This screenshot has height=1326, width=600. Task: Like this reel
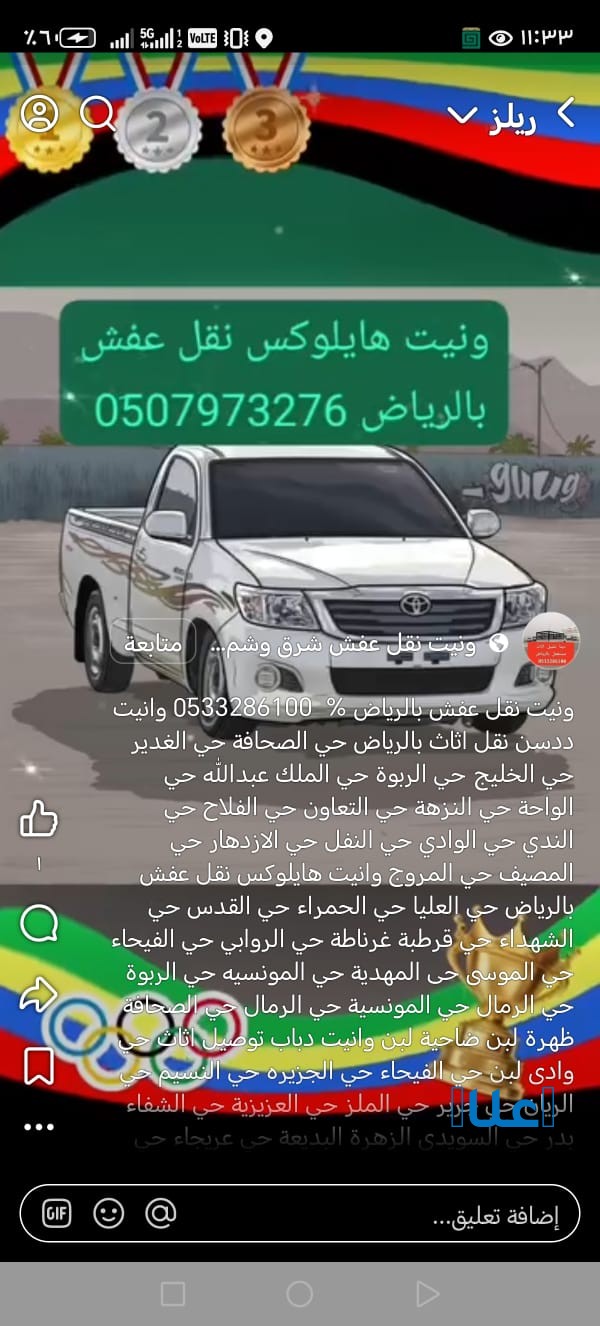[x=39, y=822]
